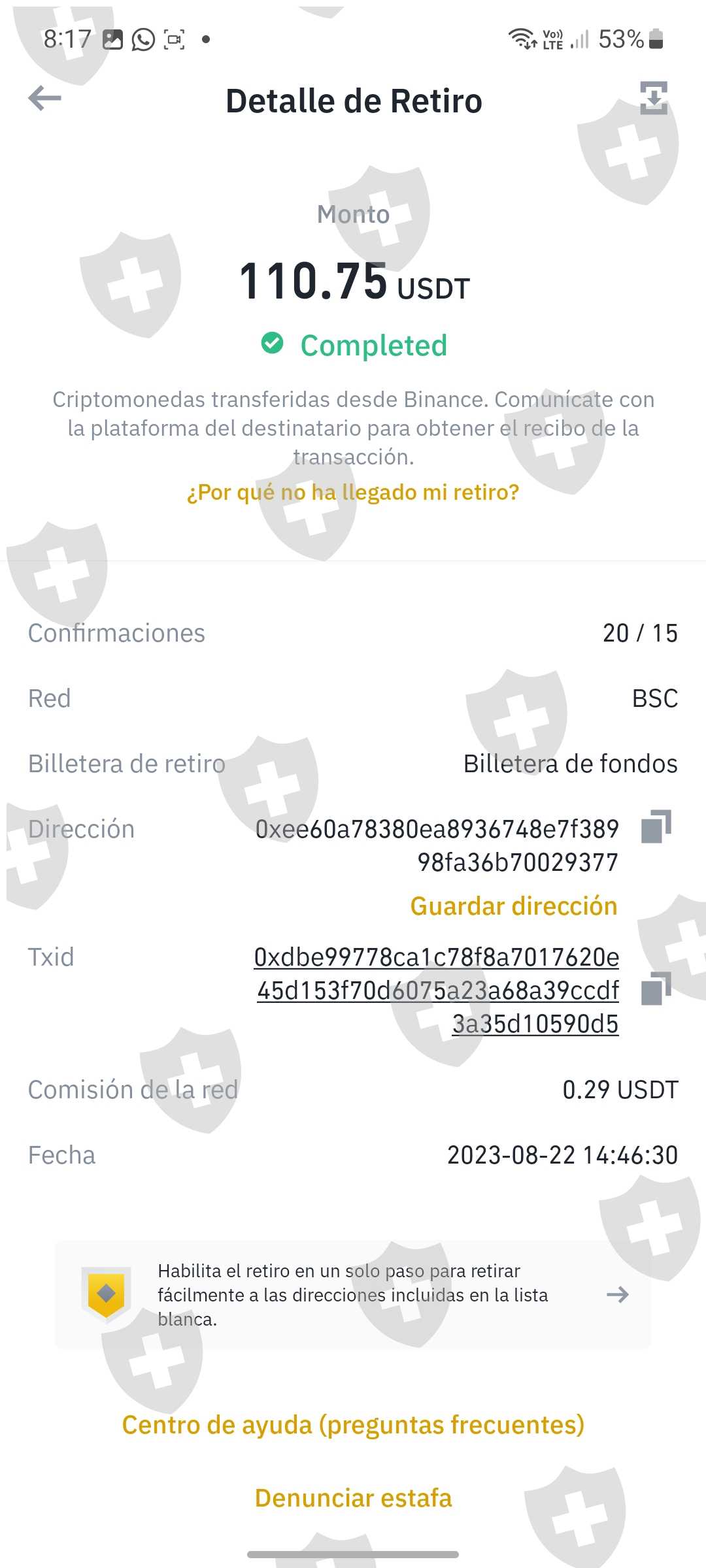Screen dimensions: 706x1568
Task: Open the Txid transaction hash link
Action: 437,990
